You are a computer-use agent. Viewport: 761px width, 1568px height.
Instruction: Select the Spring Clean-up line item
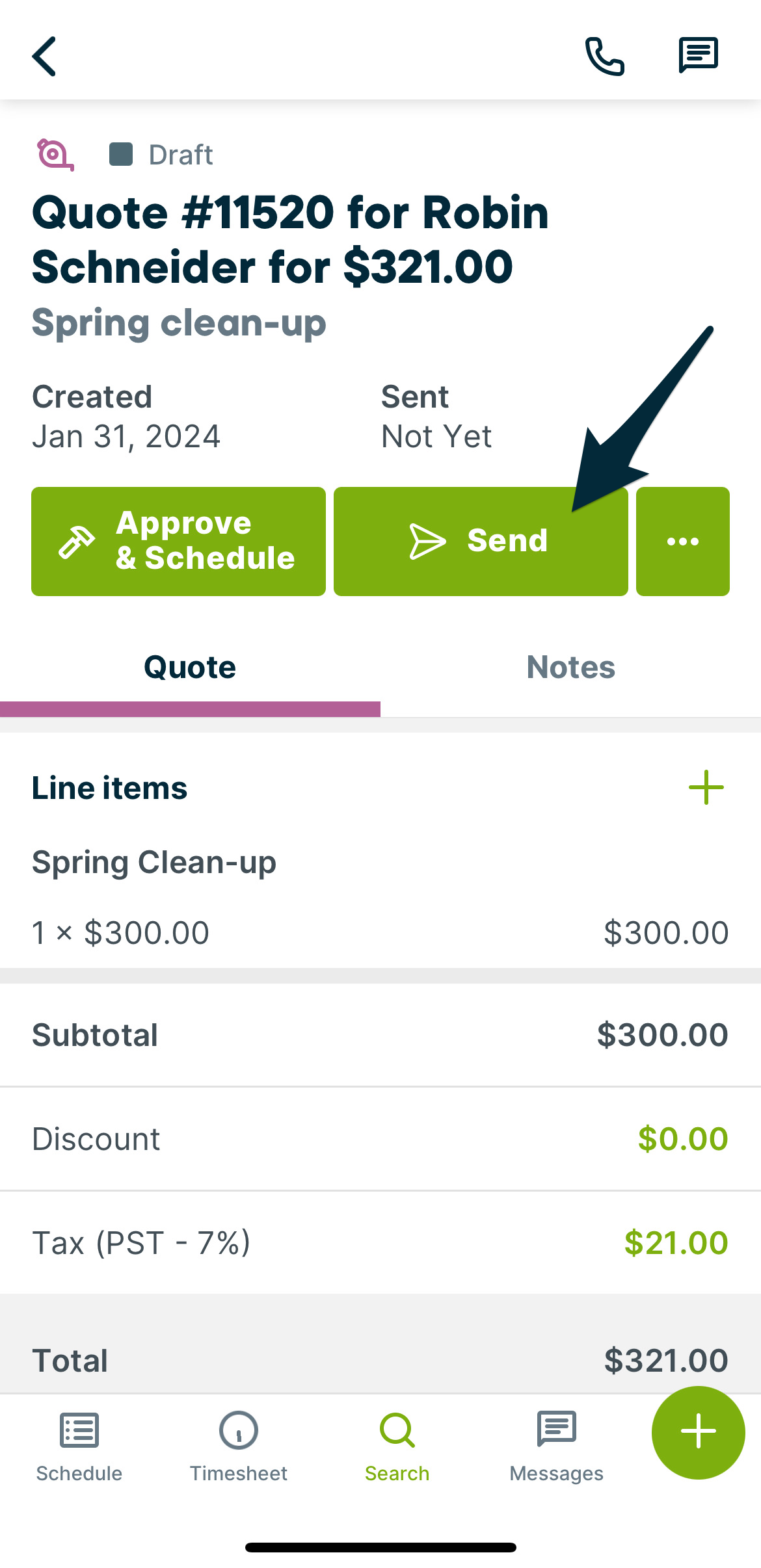[154, 863]
